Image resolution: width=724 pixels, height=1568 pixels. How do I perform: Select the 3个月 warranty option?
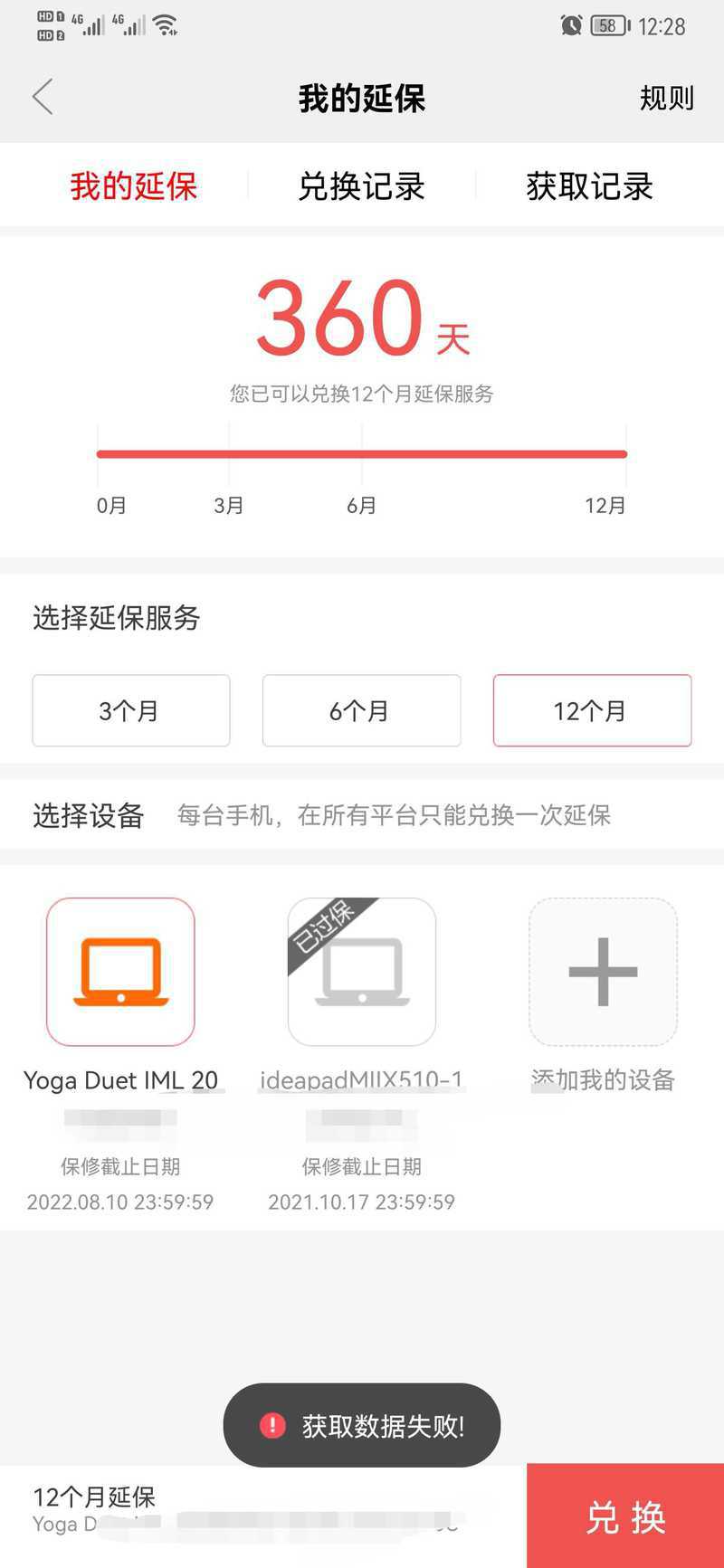[x=131, y=710]
